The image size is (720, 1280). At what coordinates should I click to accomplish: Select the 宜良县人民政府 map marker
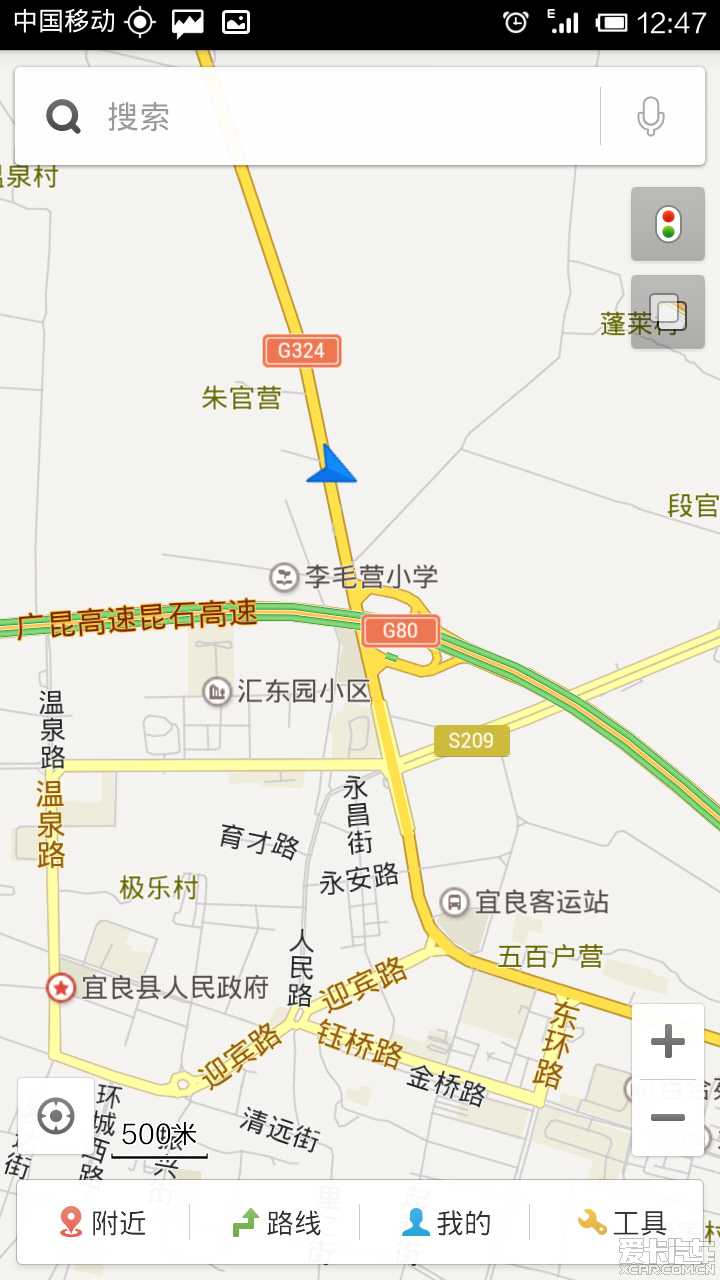pos(61,988)
